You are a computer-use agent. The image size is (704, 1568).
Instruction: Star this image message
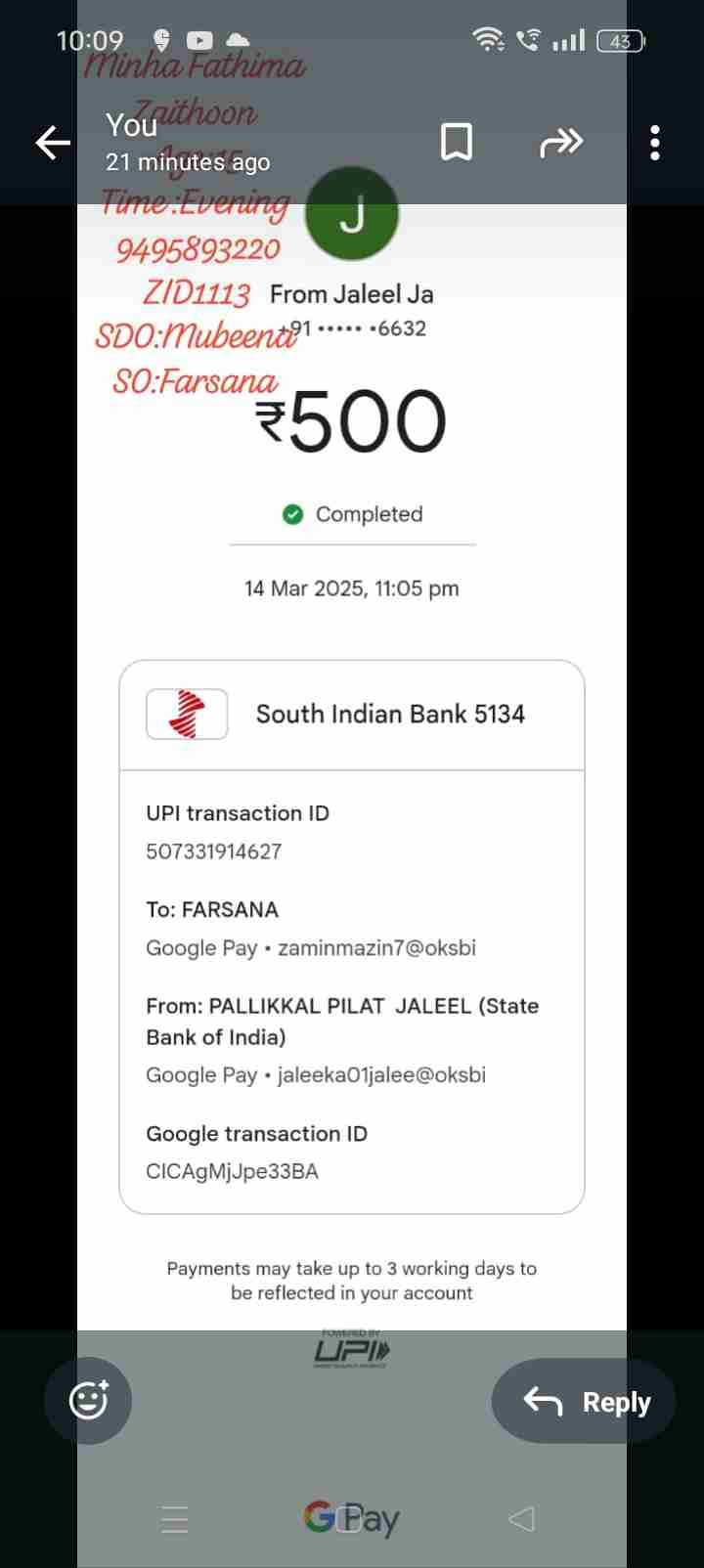point(457,143)
